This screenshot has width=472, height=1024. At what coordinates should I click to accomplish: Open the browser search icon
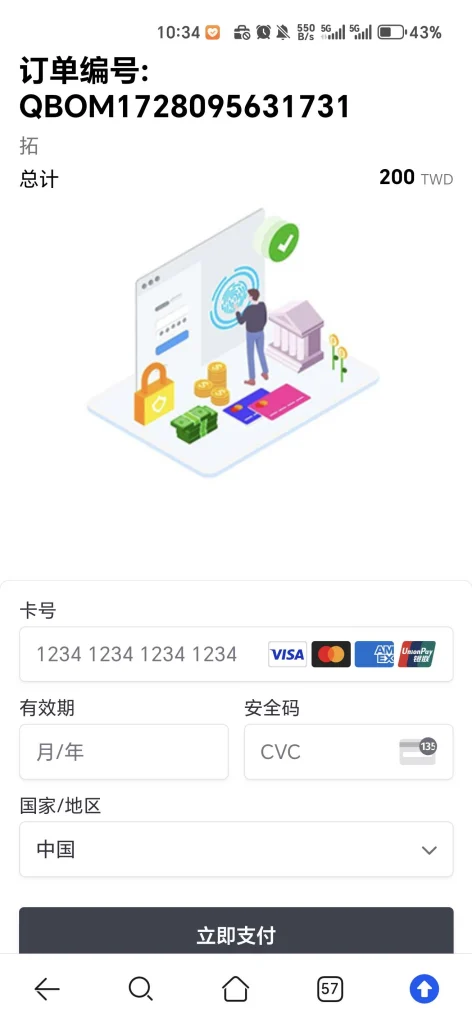(140, 989)
